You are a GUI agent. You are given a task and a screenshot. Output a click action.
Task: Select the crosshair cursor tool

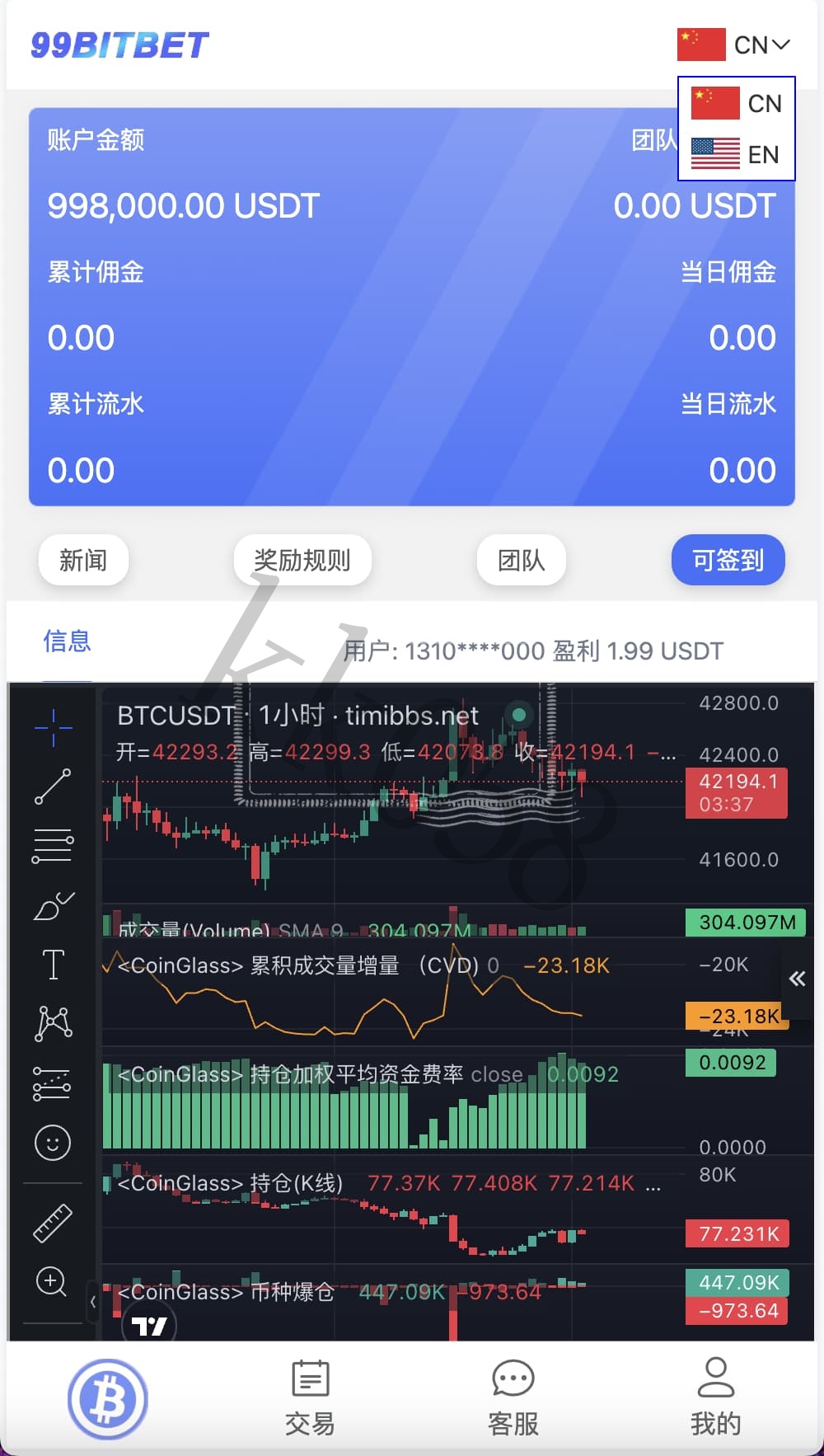[53, 727]
